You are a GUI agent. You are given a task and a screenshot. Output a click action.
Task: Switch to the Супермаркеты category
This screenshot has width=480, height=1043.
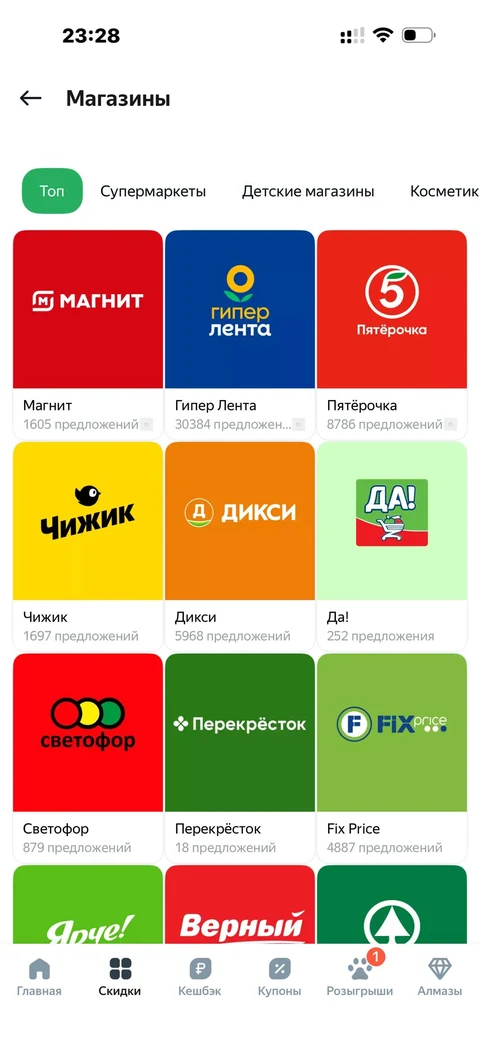tap(153, 192)
